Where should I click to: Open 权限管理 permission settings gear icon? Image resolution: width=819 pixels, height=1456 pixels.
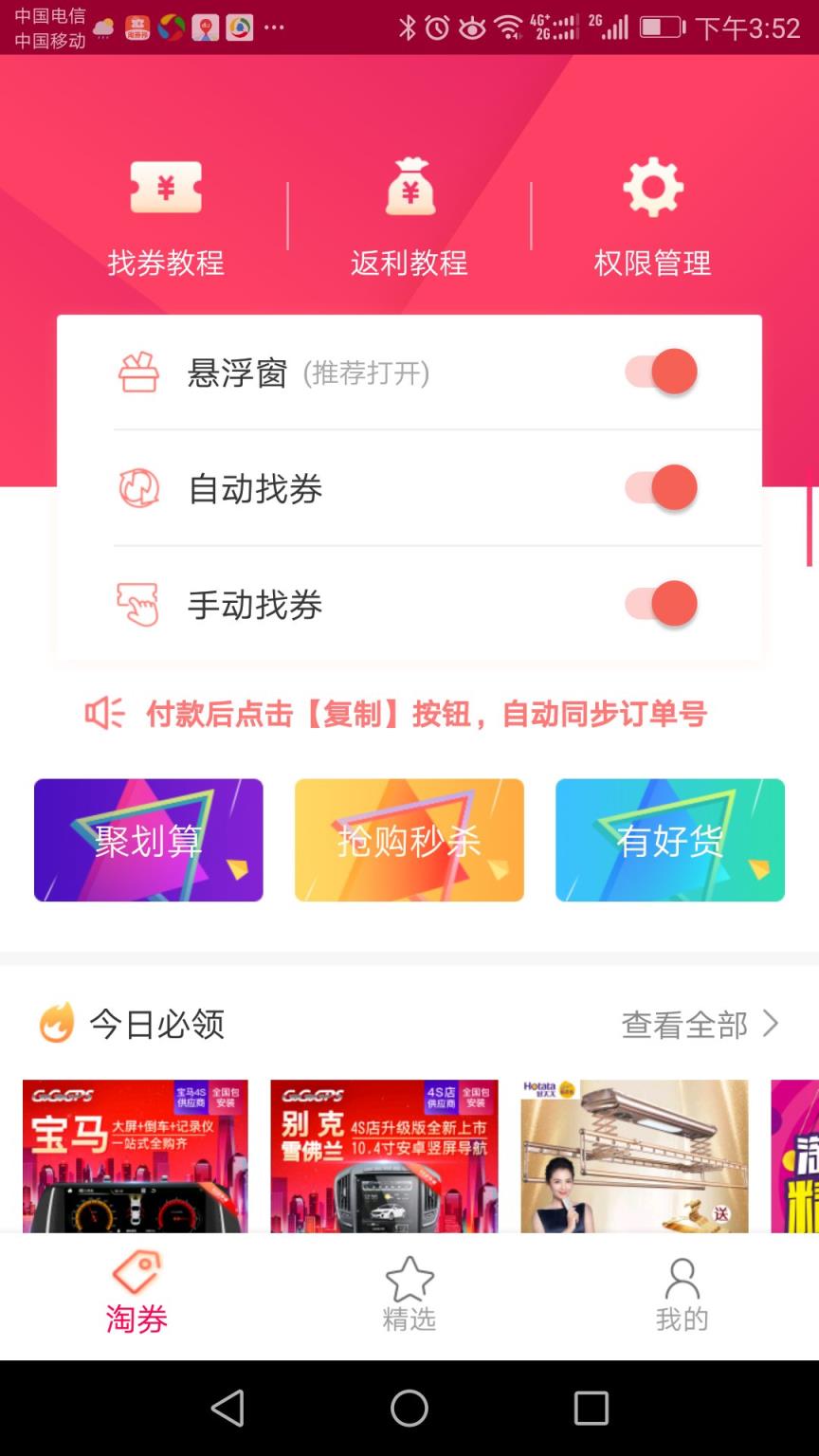(652, 189)
